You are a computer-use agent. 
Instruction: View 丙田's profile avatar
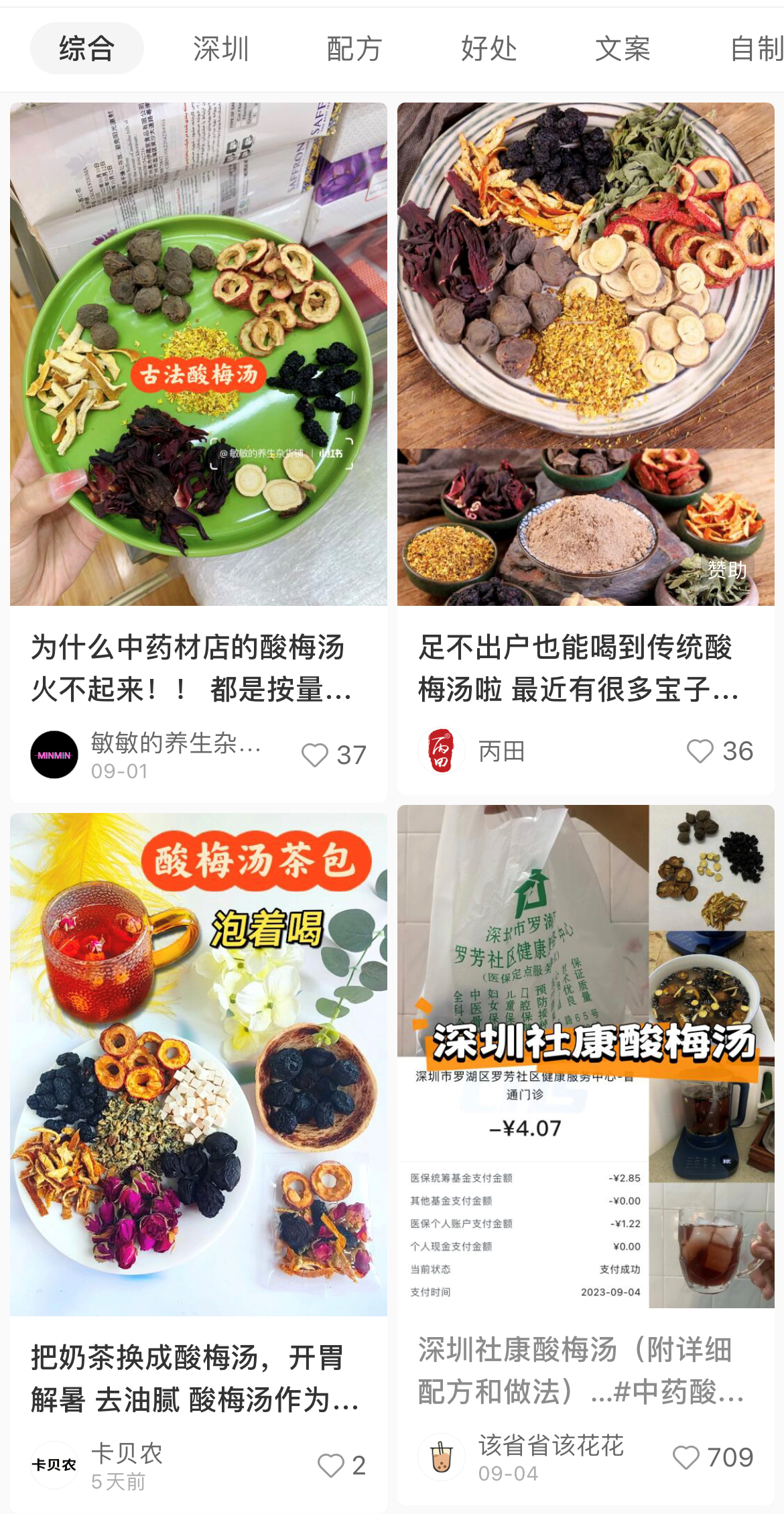(x=442, y=751)
